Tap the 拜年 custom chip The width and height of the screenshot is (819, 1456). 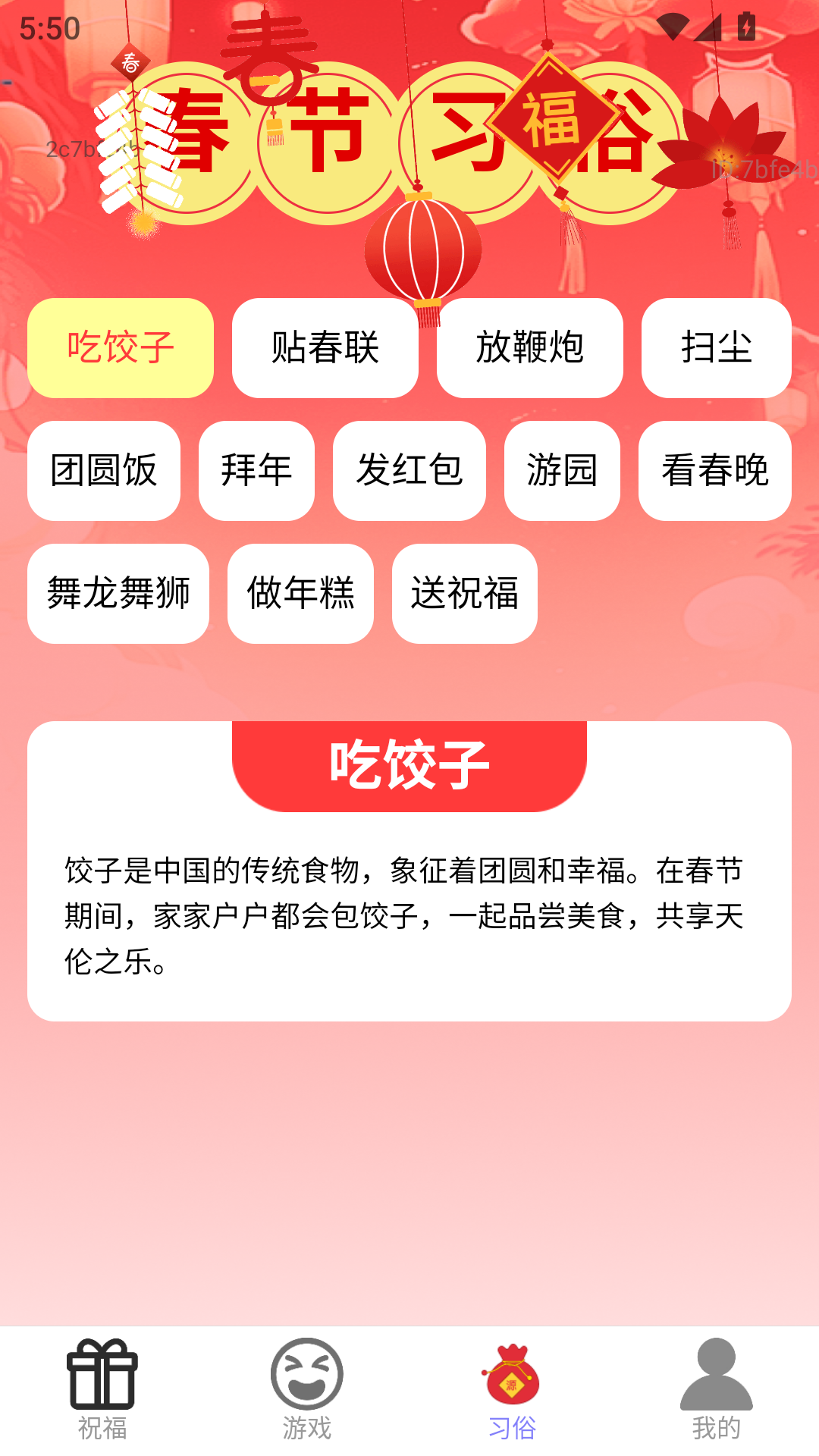pos(256,472)
